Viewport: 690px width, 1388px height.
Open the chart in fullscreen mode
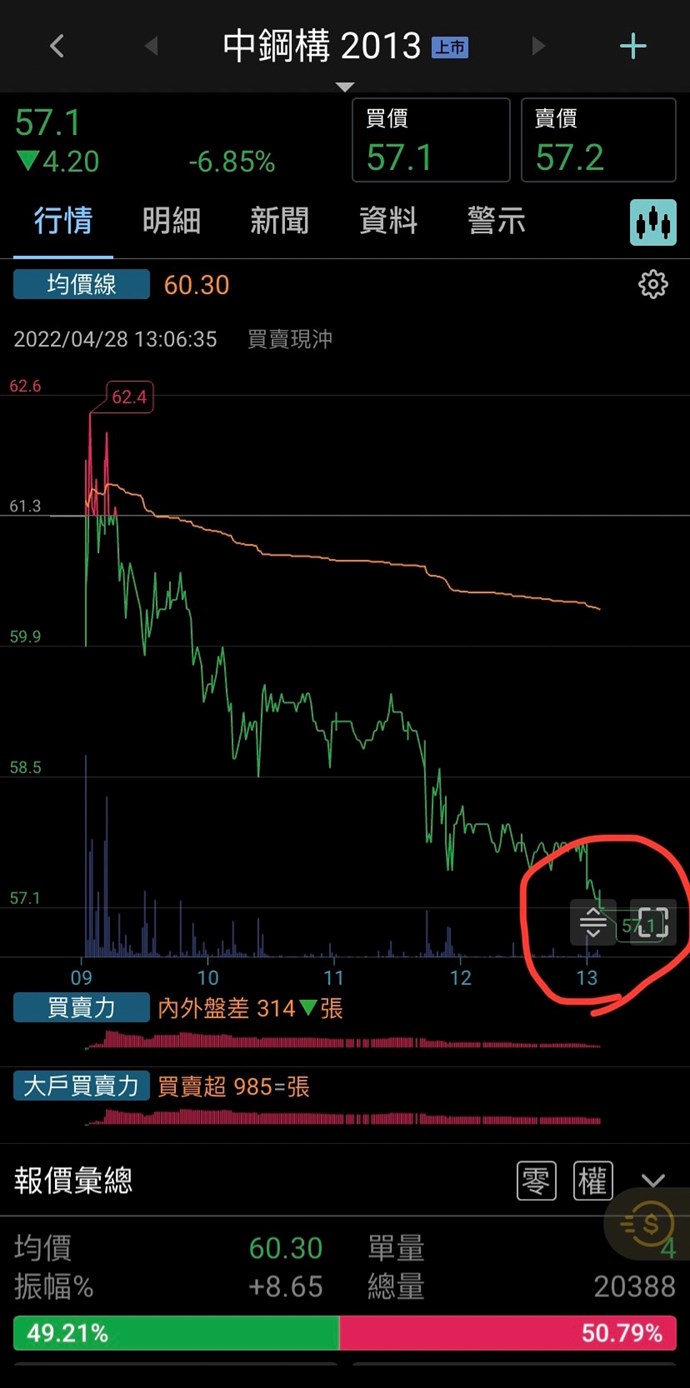tap(652, 922)
